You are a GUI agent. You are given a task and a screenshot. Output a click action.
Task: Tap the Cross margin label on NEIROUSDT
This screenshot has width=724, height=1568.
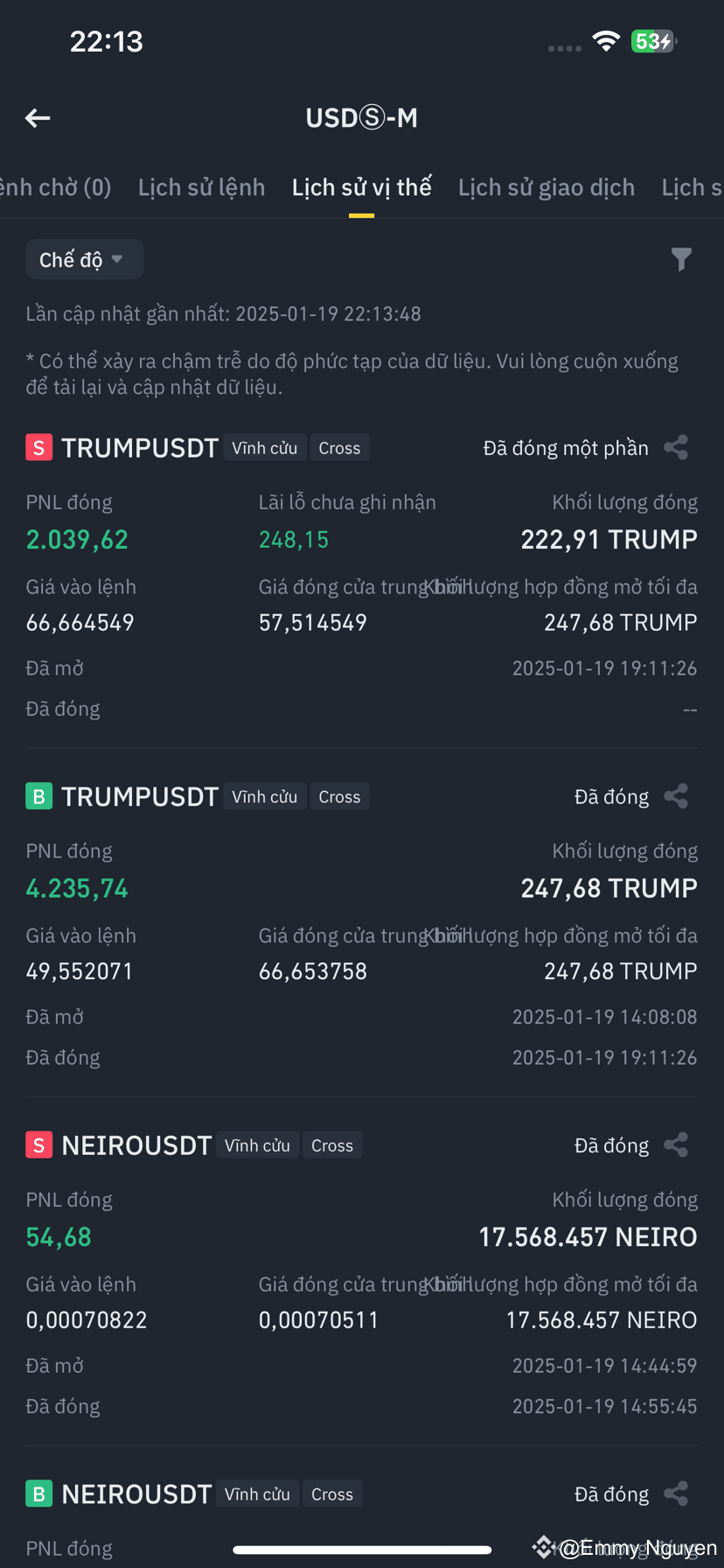coord(332,1144)
